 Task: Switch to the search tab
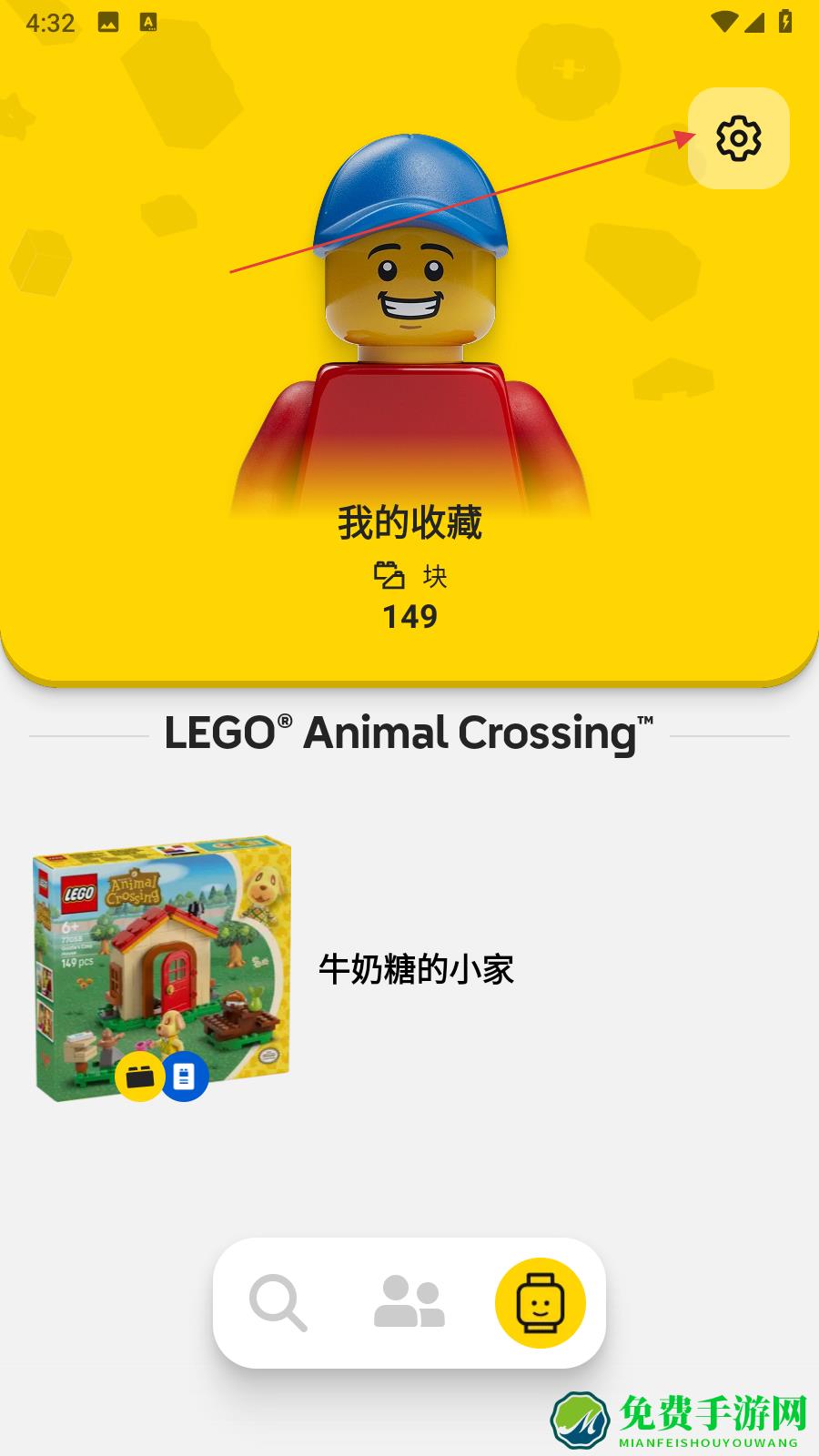pos(278,1303)
